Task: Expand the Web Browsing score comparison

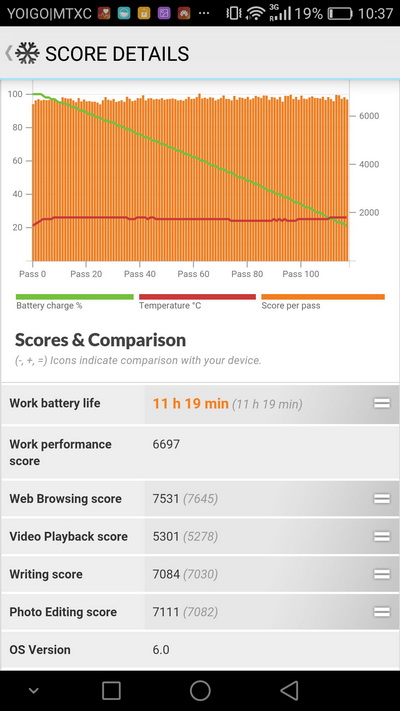Action: coord(381,499)
